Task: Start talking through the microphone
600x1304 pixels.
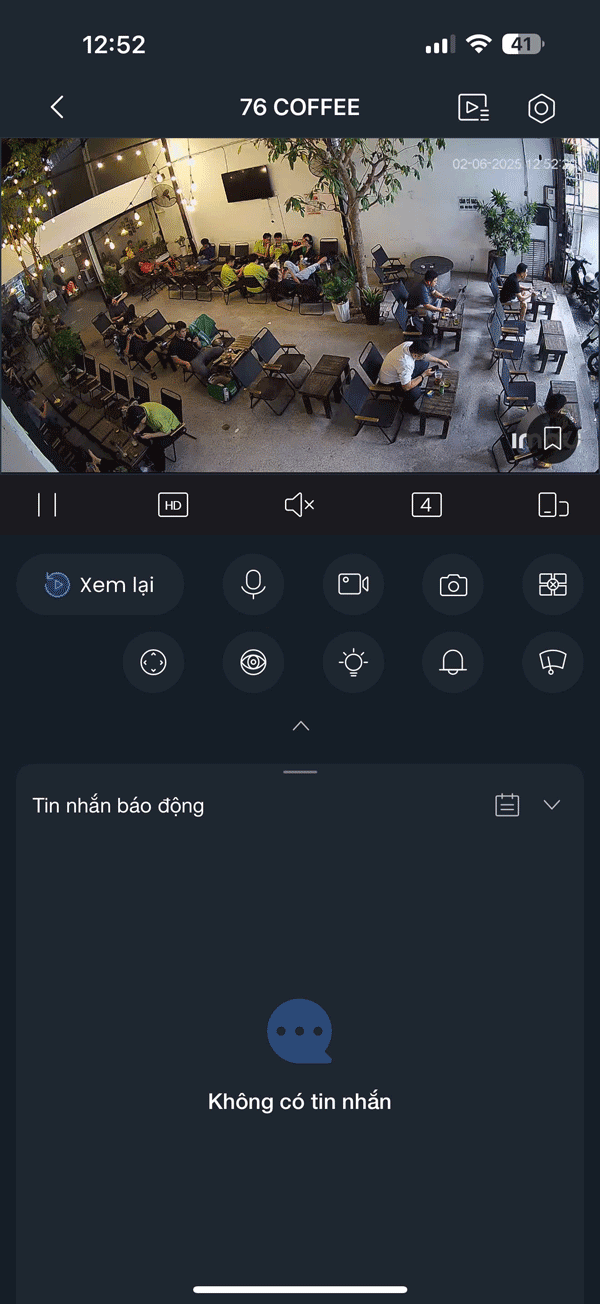Action: pyautogui.click(x=253, y=584)
